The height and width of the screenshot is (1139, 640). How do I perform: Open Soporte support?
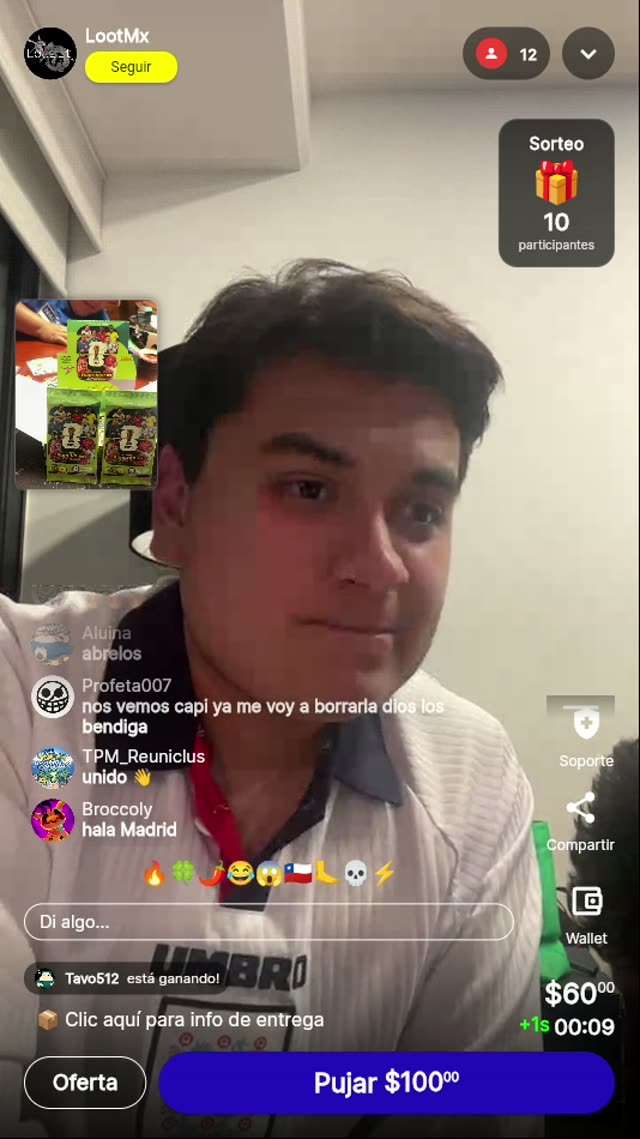coord(586,735)
